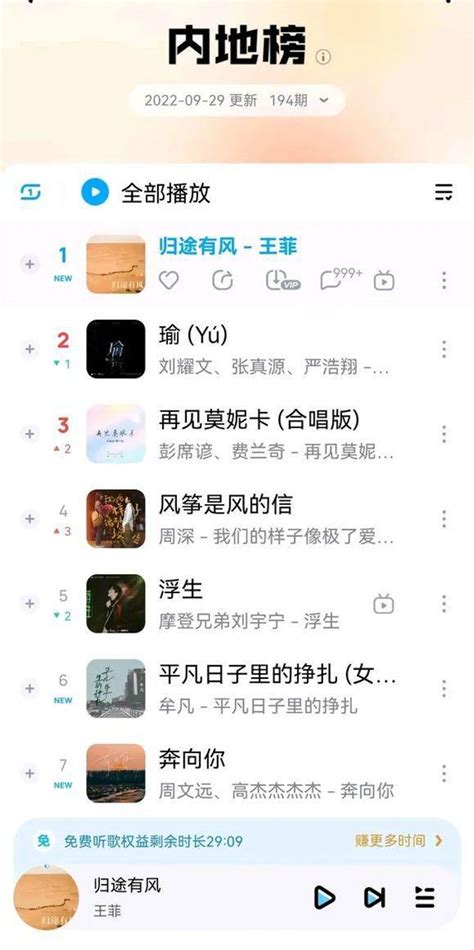Tap 赚更多时间 to earn more time

pos(399,840)
